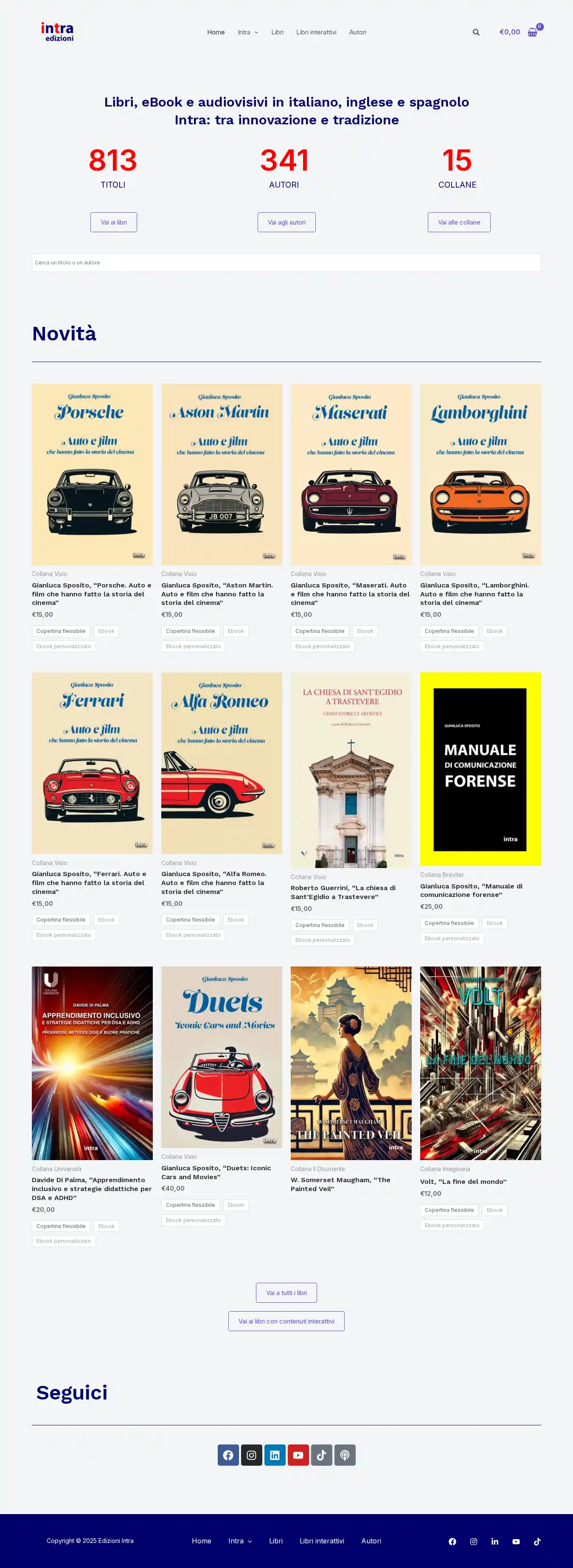Open The Painted Veil book cover
The image size is (573, 1568).
pos(351,1063)
